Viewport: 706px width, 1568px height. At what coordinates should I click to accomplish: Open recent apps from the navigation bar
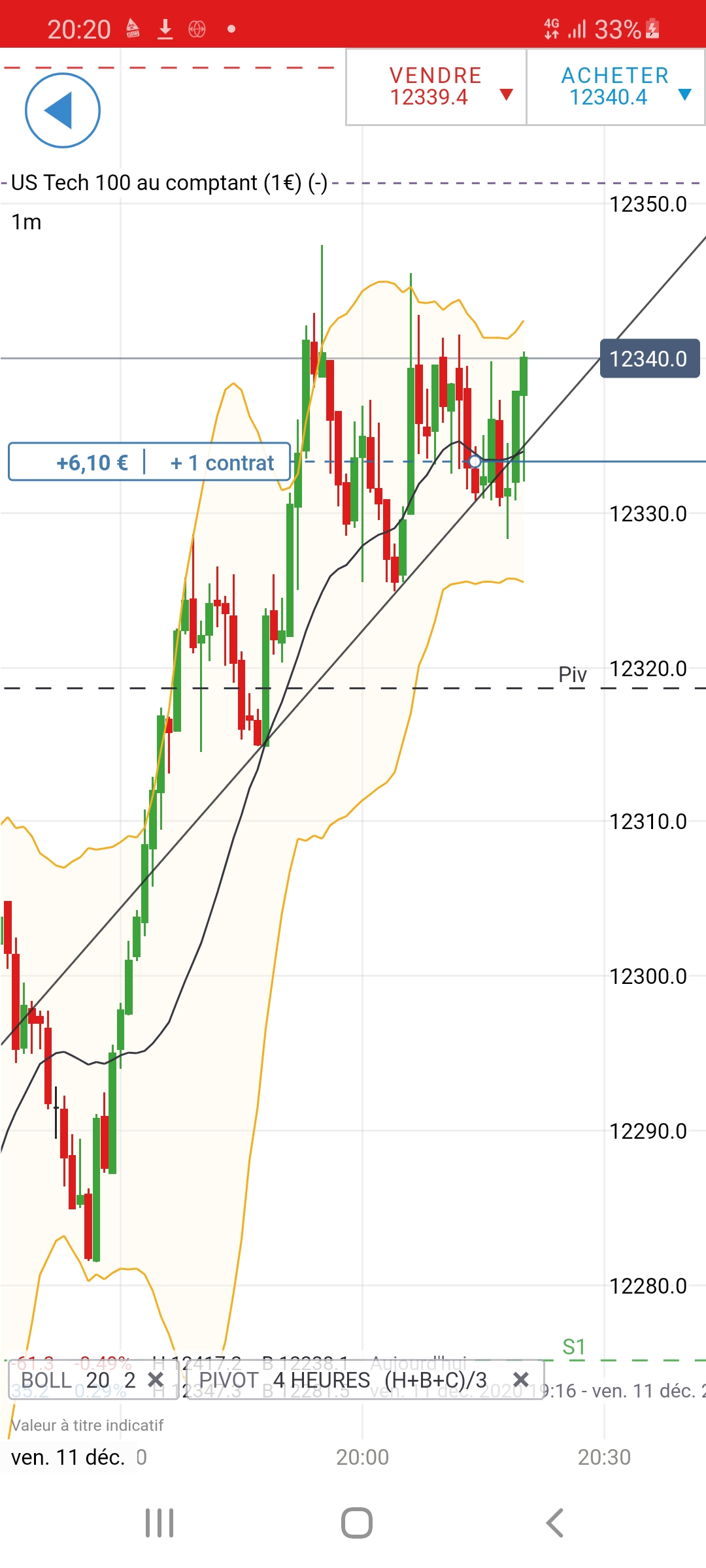(160, 1523)
